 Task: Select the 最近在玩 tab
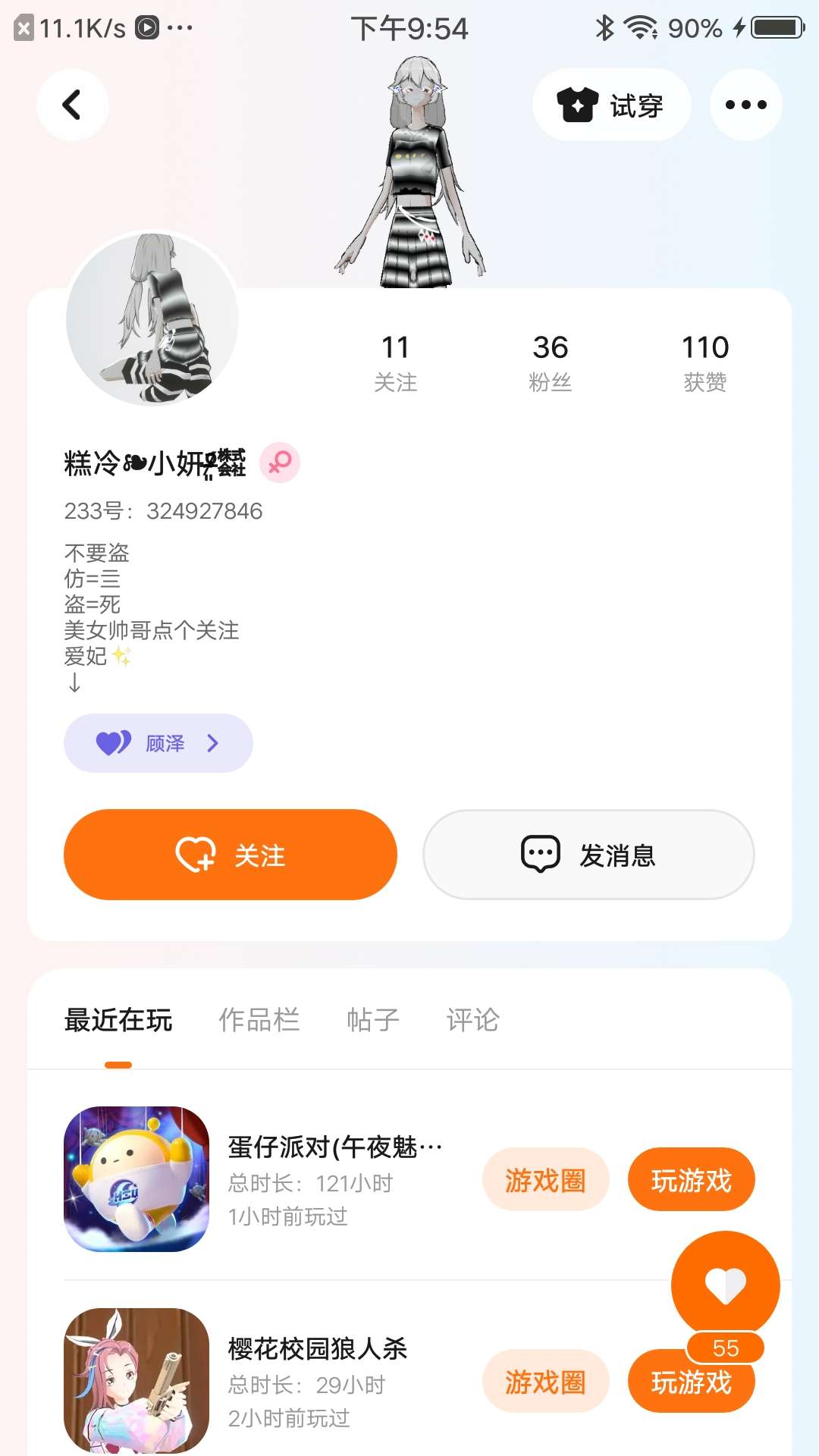(x=118, y=1020)
